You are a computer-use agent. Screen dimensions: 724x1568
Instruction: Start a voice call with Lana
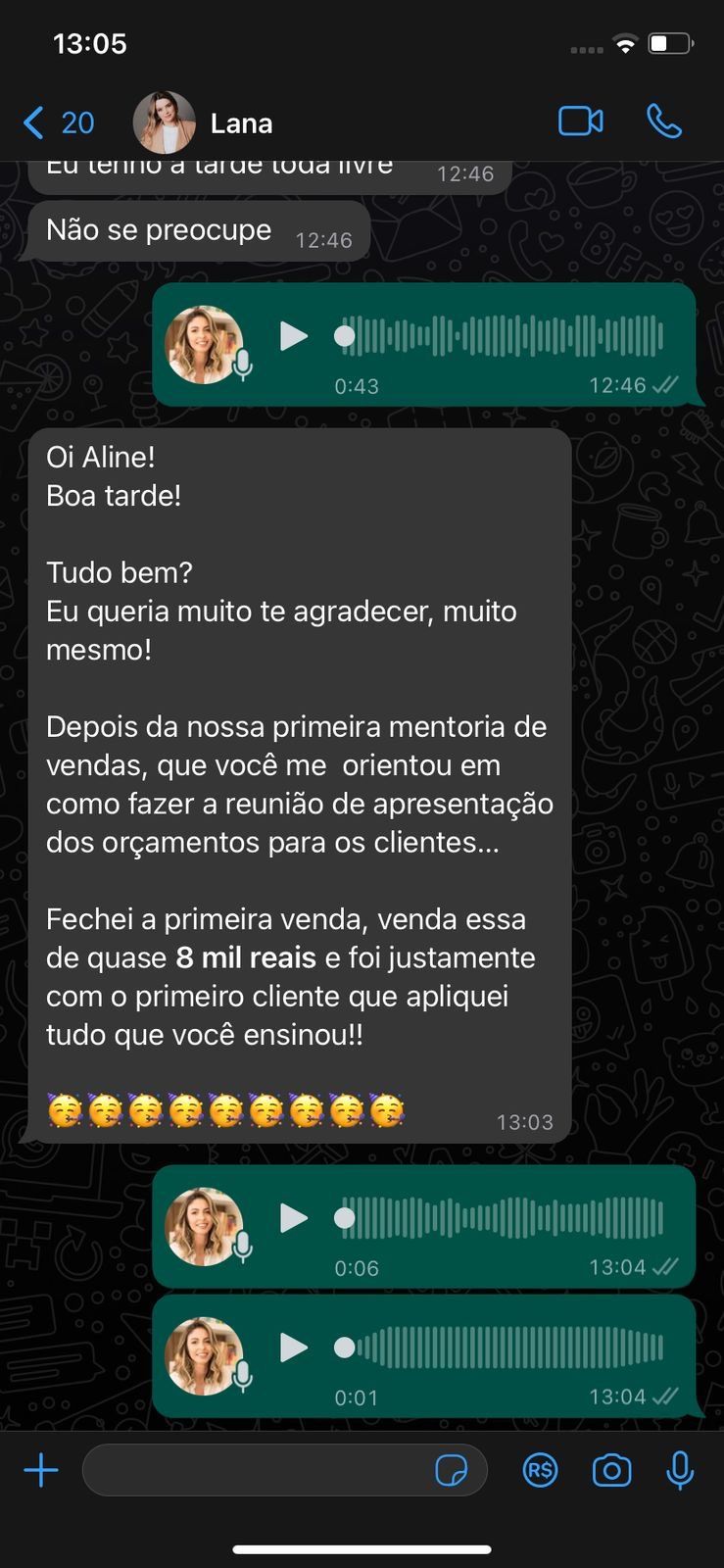(663, 122)
